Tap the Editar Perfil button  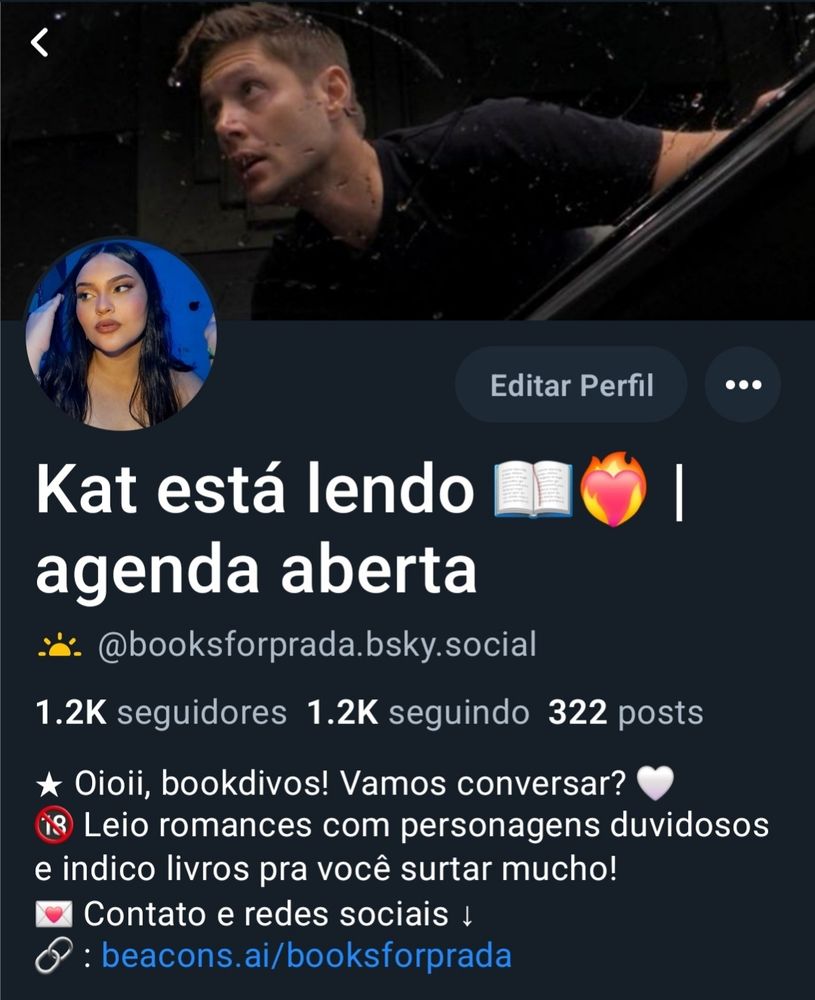[571, 385]
